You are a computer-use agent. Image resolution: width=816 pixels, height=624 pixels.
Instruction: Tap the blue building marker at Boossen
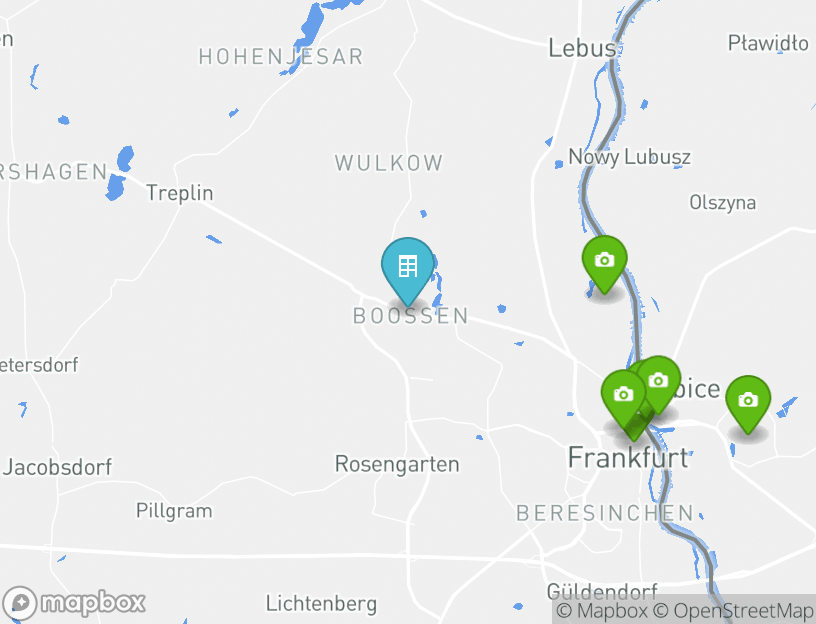408,267
